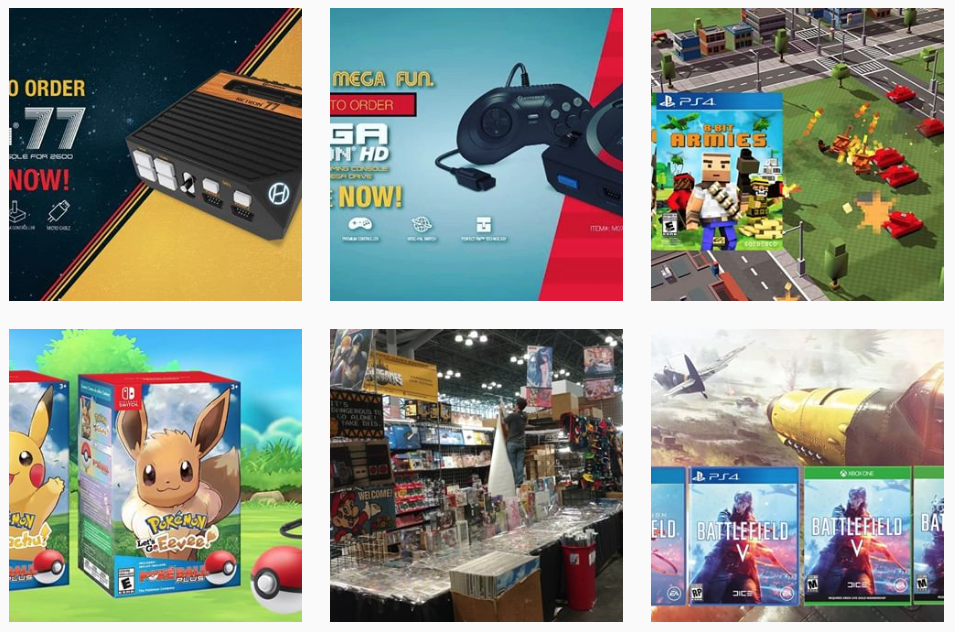View the convention booth photo post

(x=476, y=475)
